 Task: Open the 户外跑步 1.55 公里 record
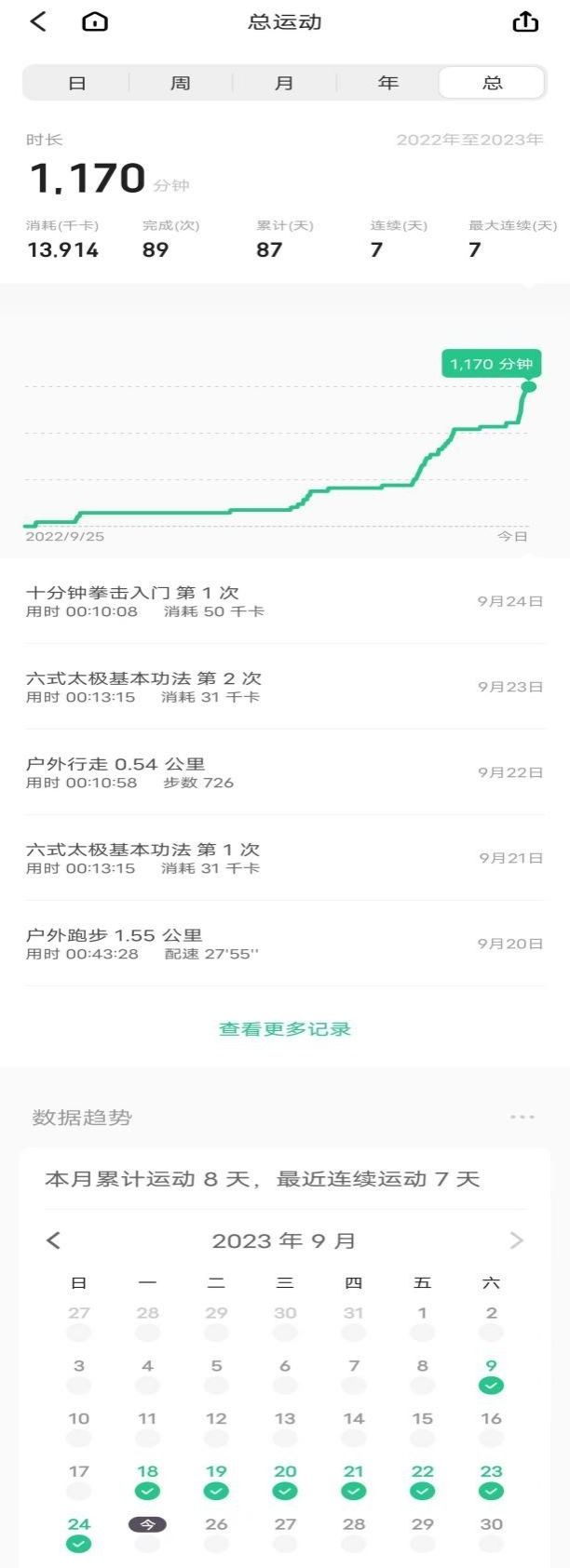[284, 944]
